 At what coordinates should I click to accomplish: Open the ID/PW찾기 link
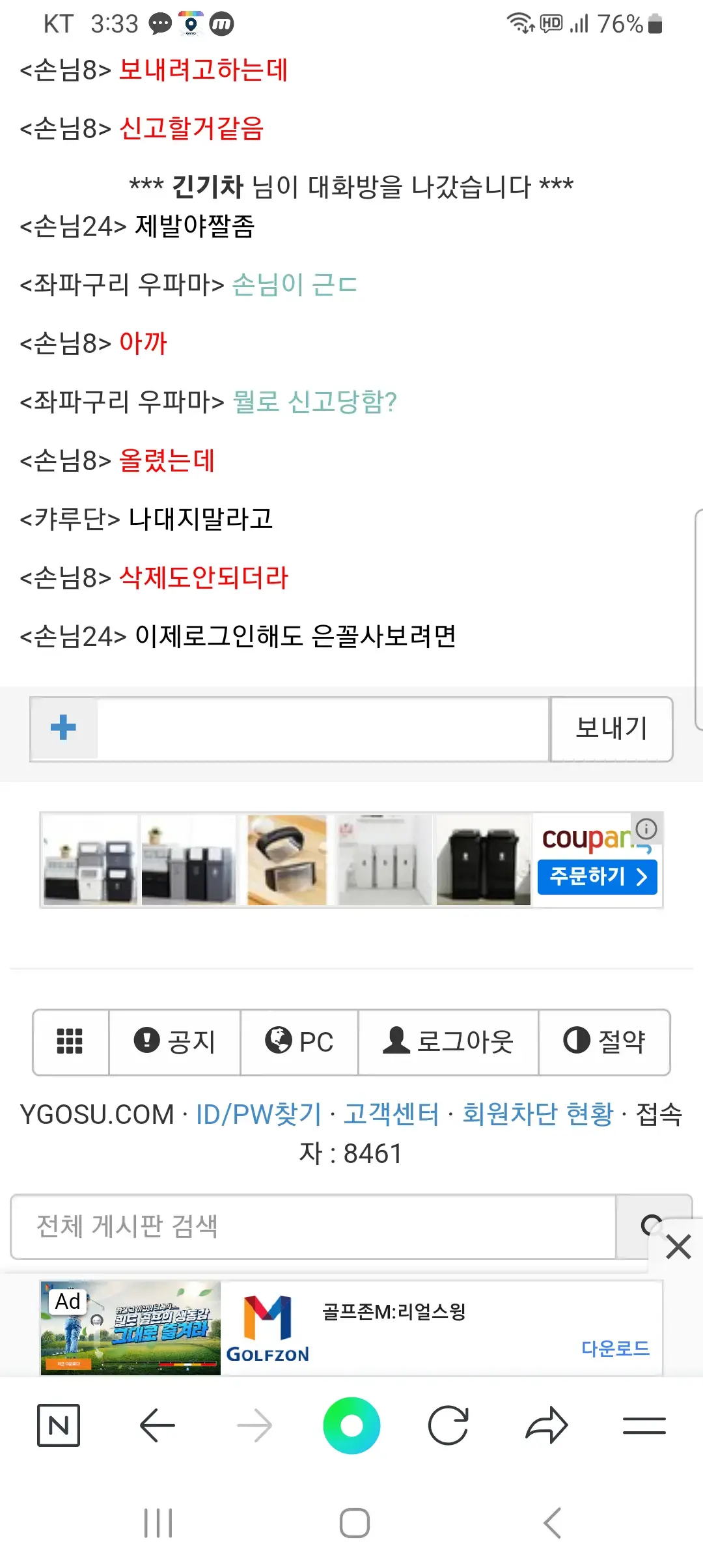point(258,1114)
